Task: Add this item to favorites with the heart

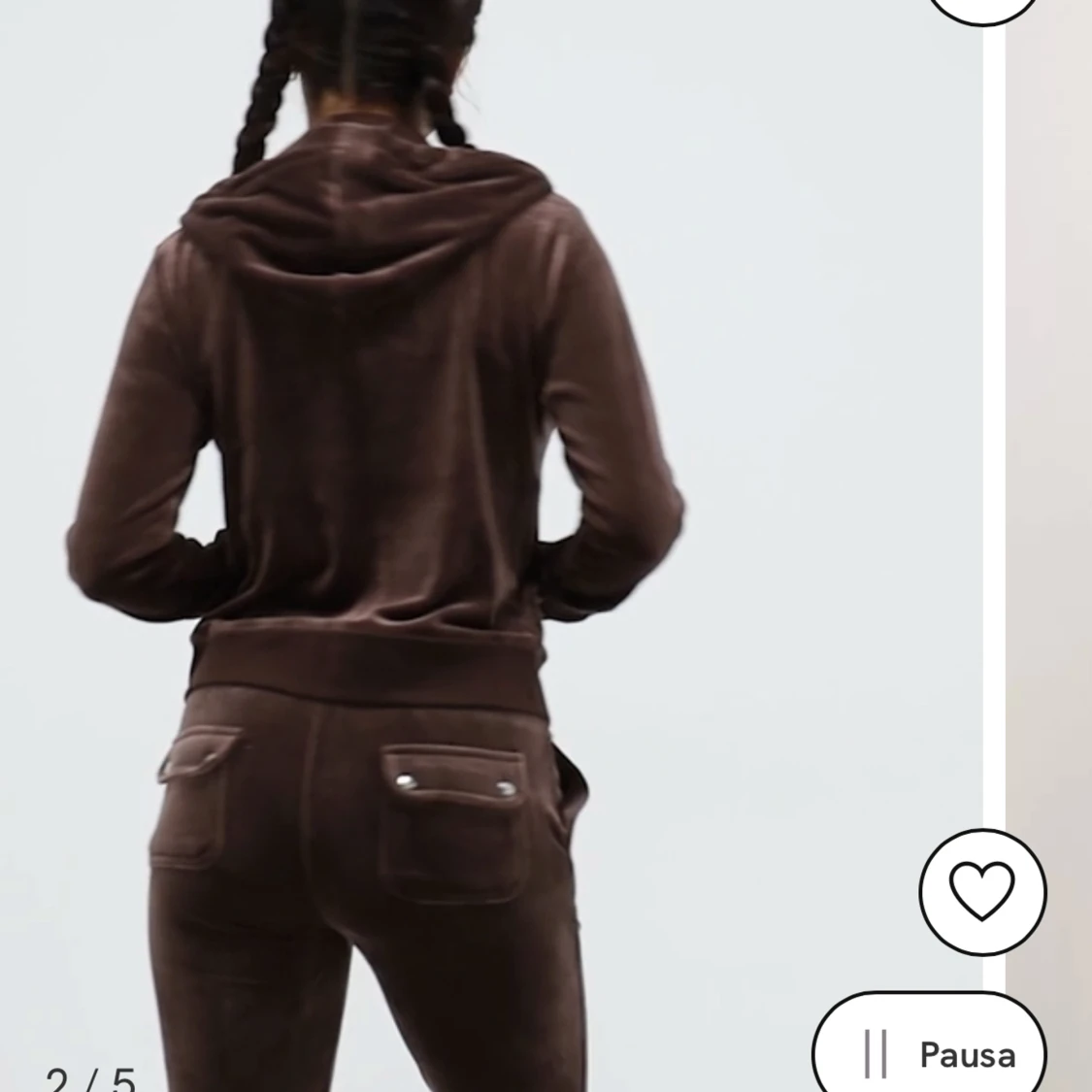Action: (x=982, y=891)
